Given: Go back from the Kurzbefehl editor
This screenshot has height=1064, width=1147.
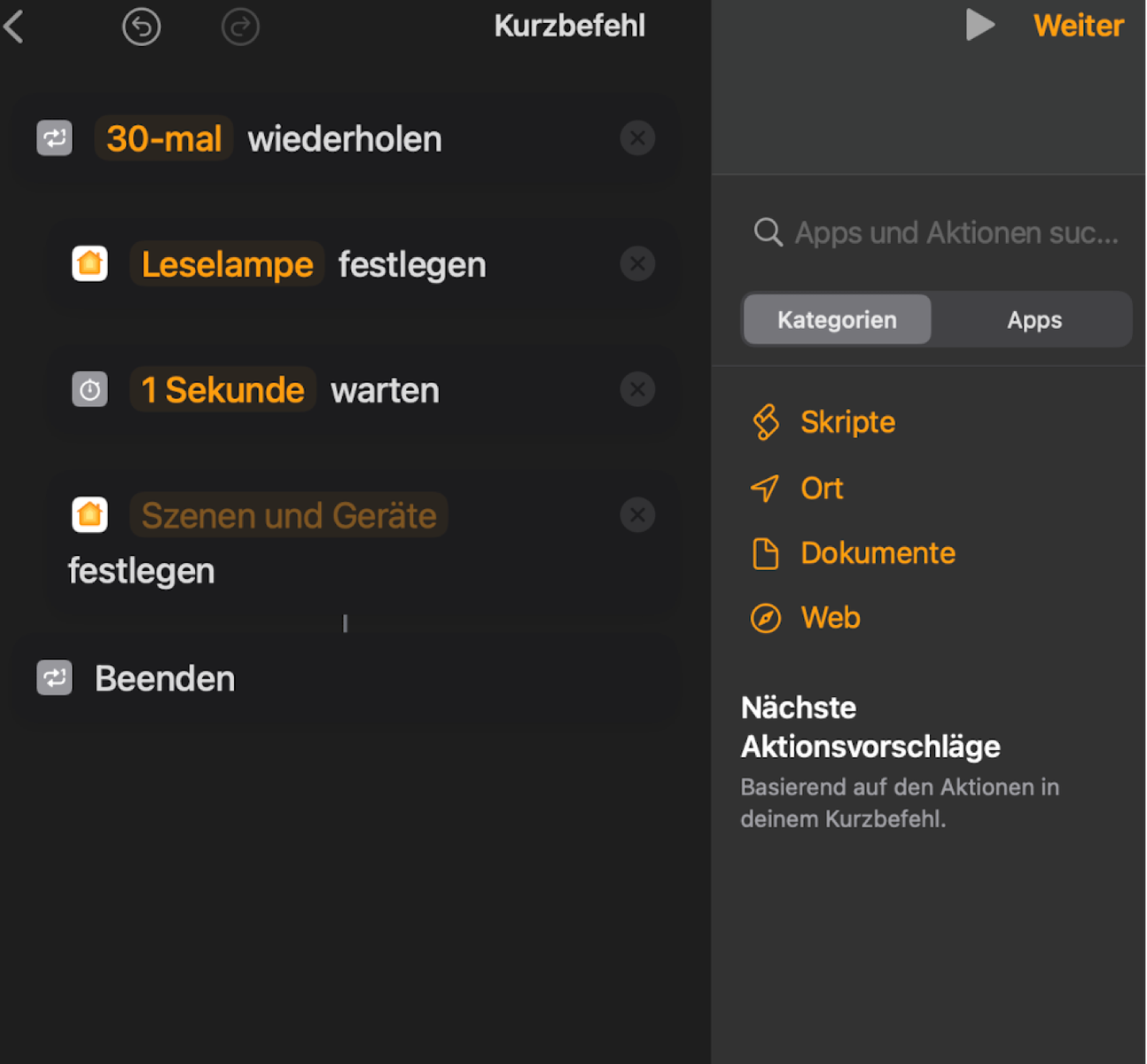Looking at the screenshot, I should pyautogui.click(x=14, y=27).
